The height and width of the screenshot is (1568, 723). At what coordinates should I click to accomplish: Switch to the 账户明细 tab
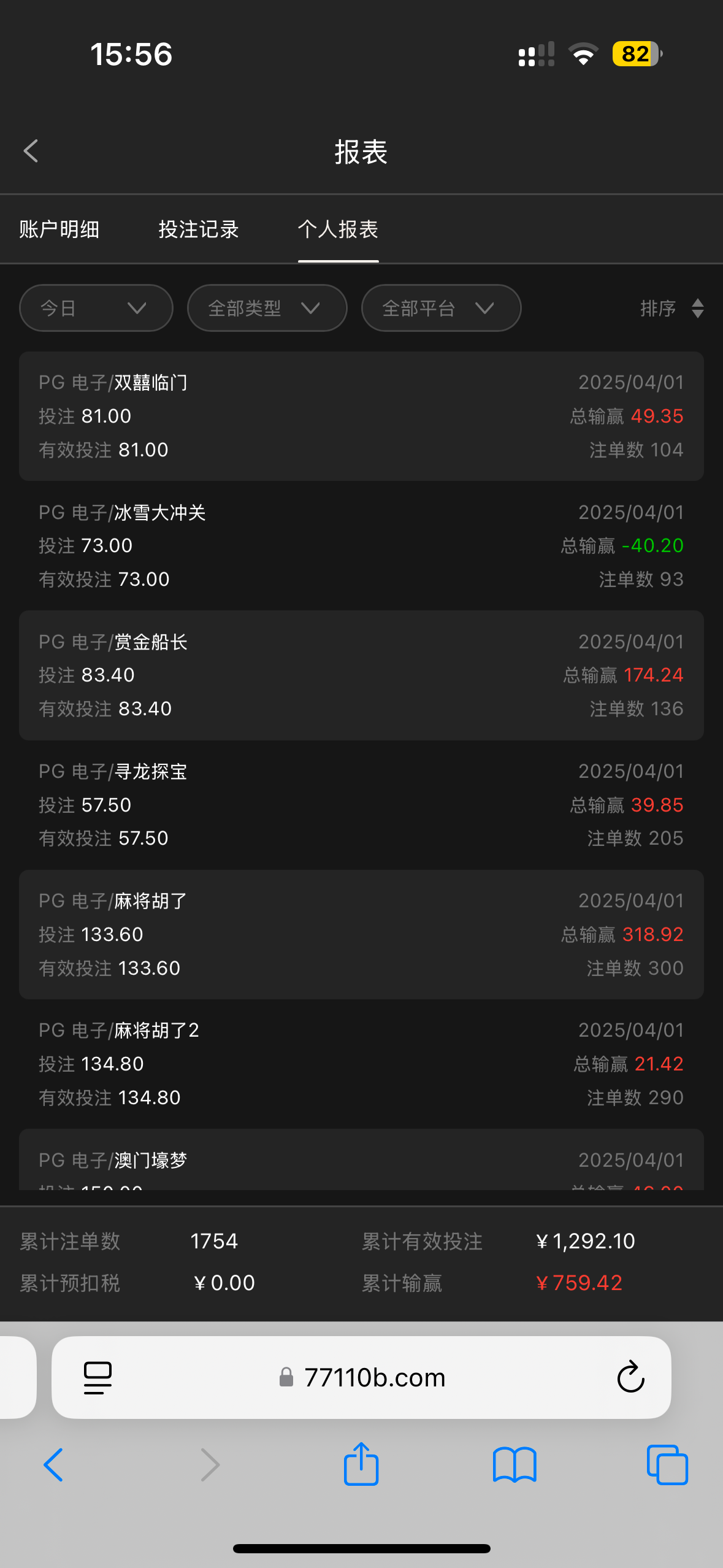[x=59, y=229]
